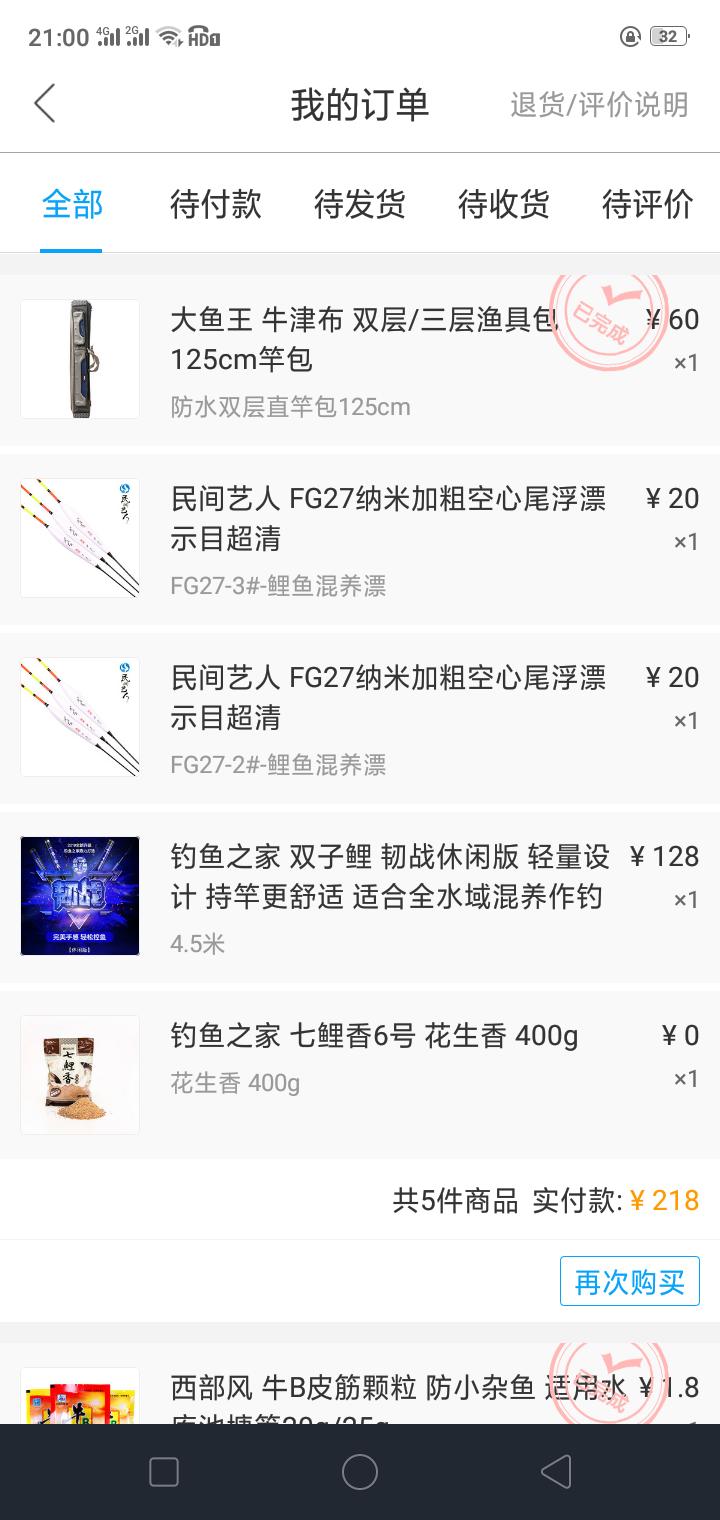Tap 再次购买 to buy again
The image size is (720, 1520).
(x=629, y=1281)
